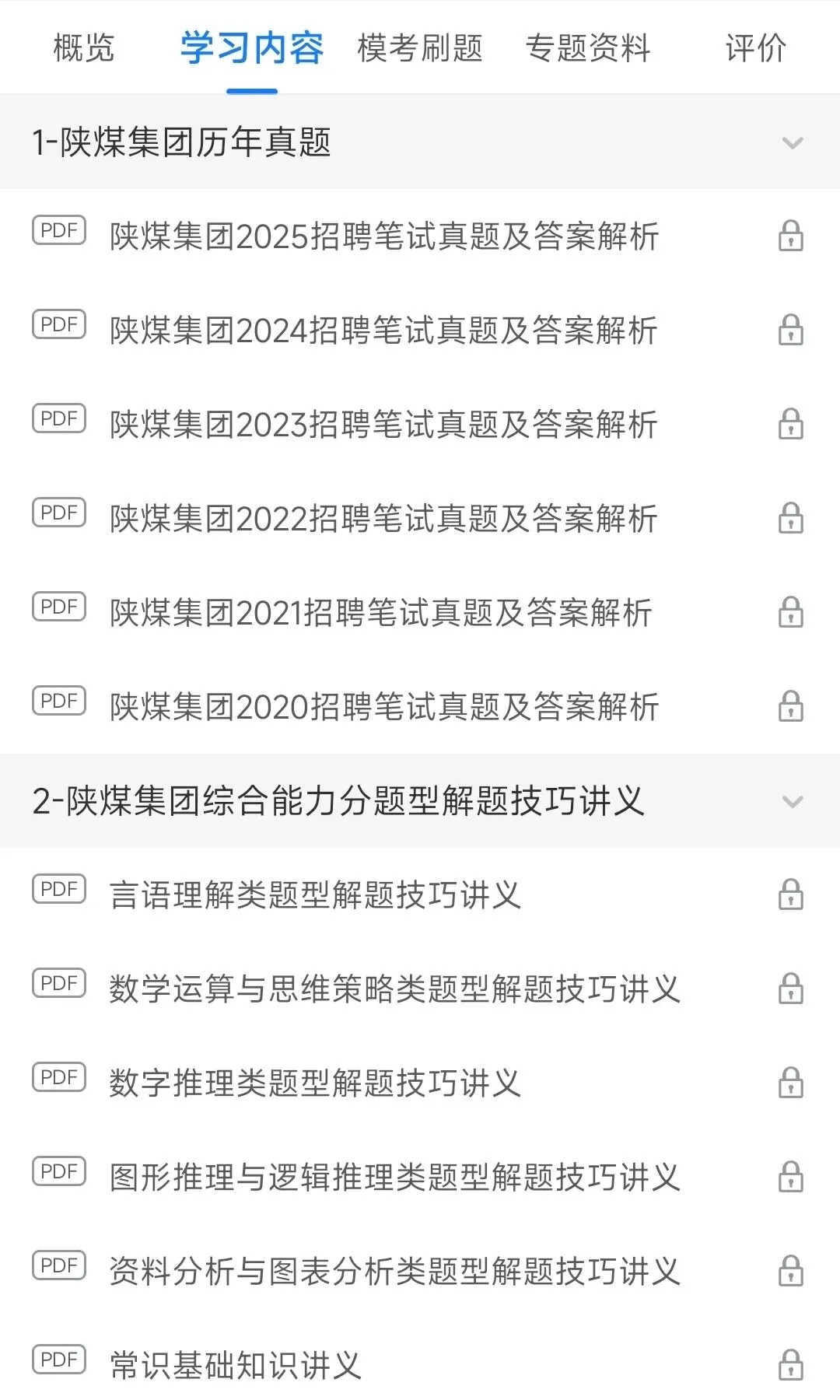Open 言语理解类题型解题技巧讲义
840x1400 pixels.
click(420, 894)
